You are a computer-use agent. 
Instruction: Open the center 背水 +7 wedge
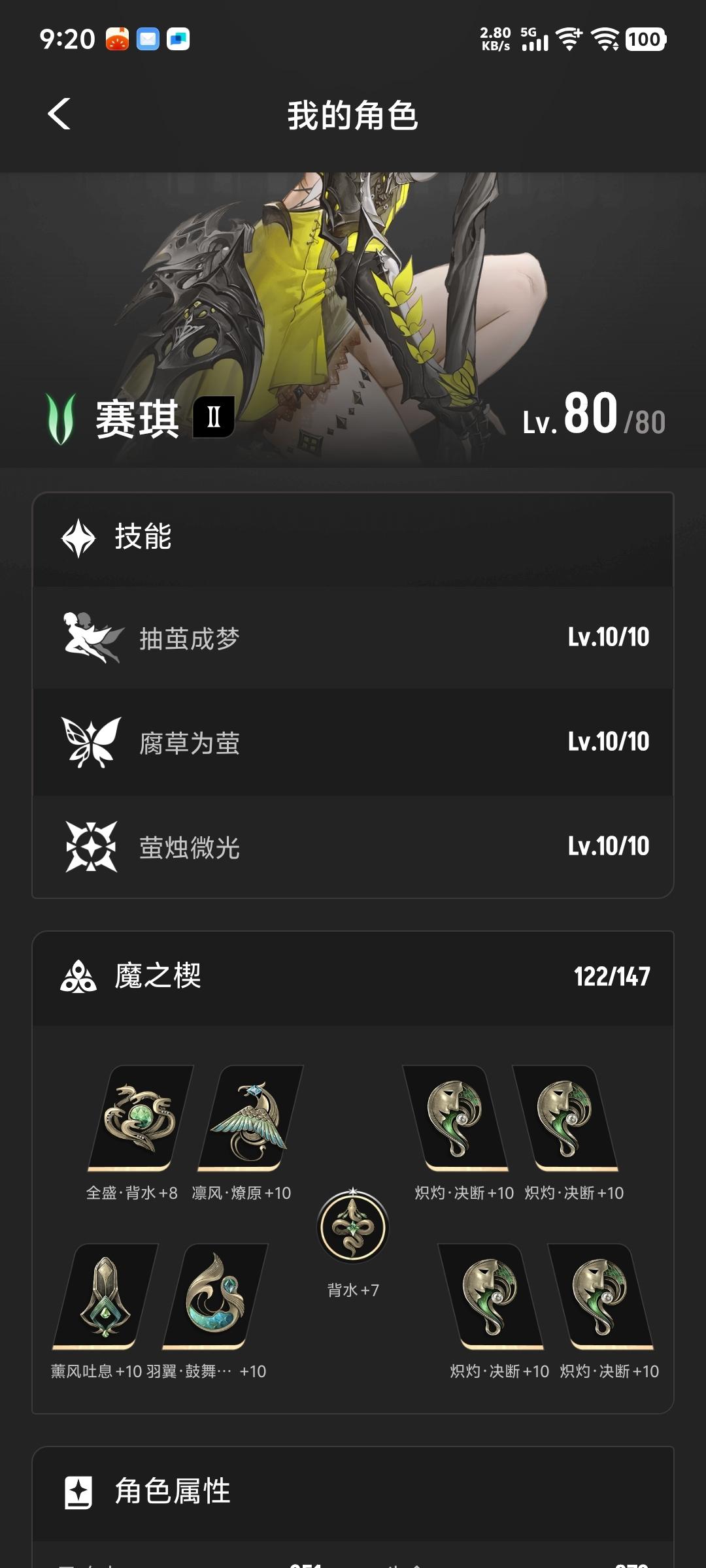tap(353, 1227)
